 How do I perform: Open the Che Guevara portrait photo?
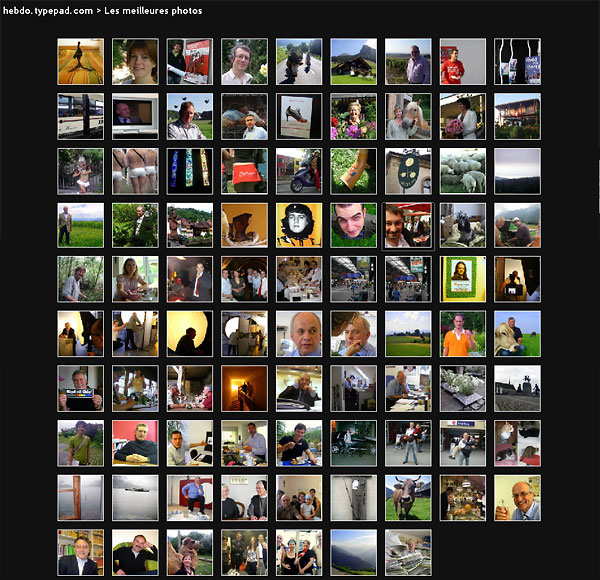click(x=299, y=225)
